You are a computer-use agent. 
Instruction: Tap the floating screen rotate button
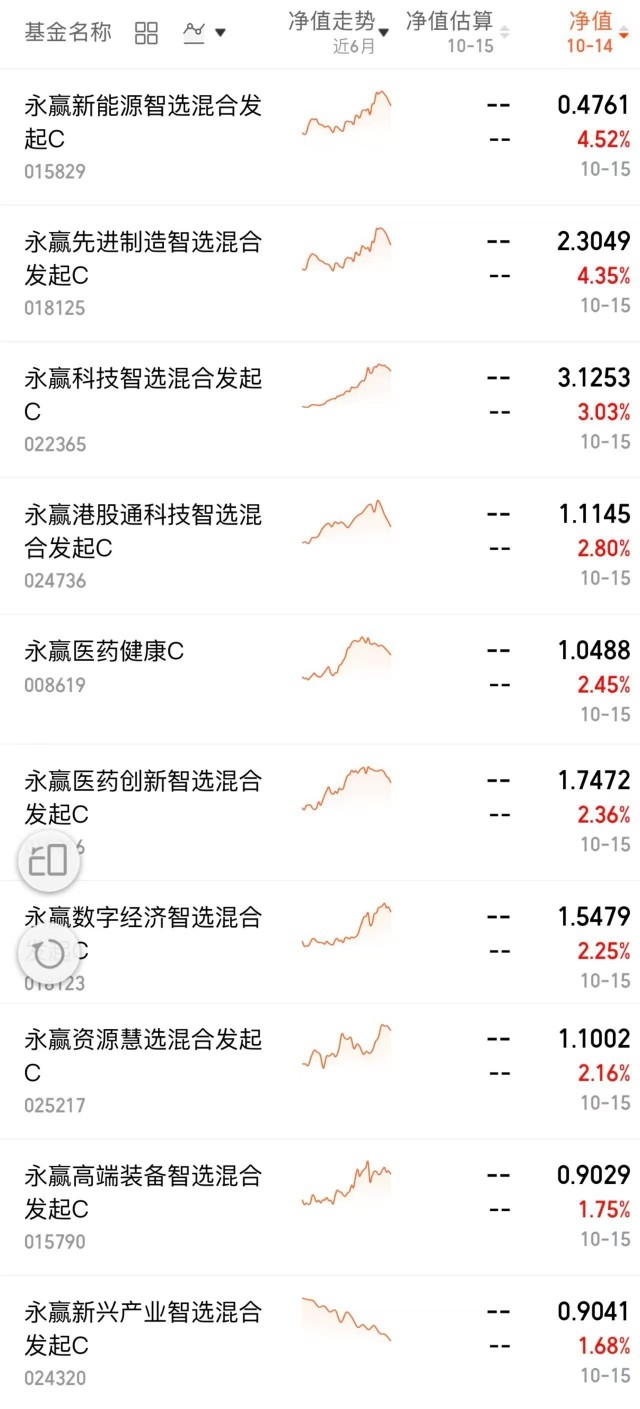pyautogui.click(x=49, y=860)
